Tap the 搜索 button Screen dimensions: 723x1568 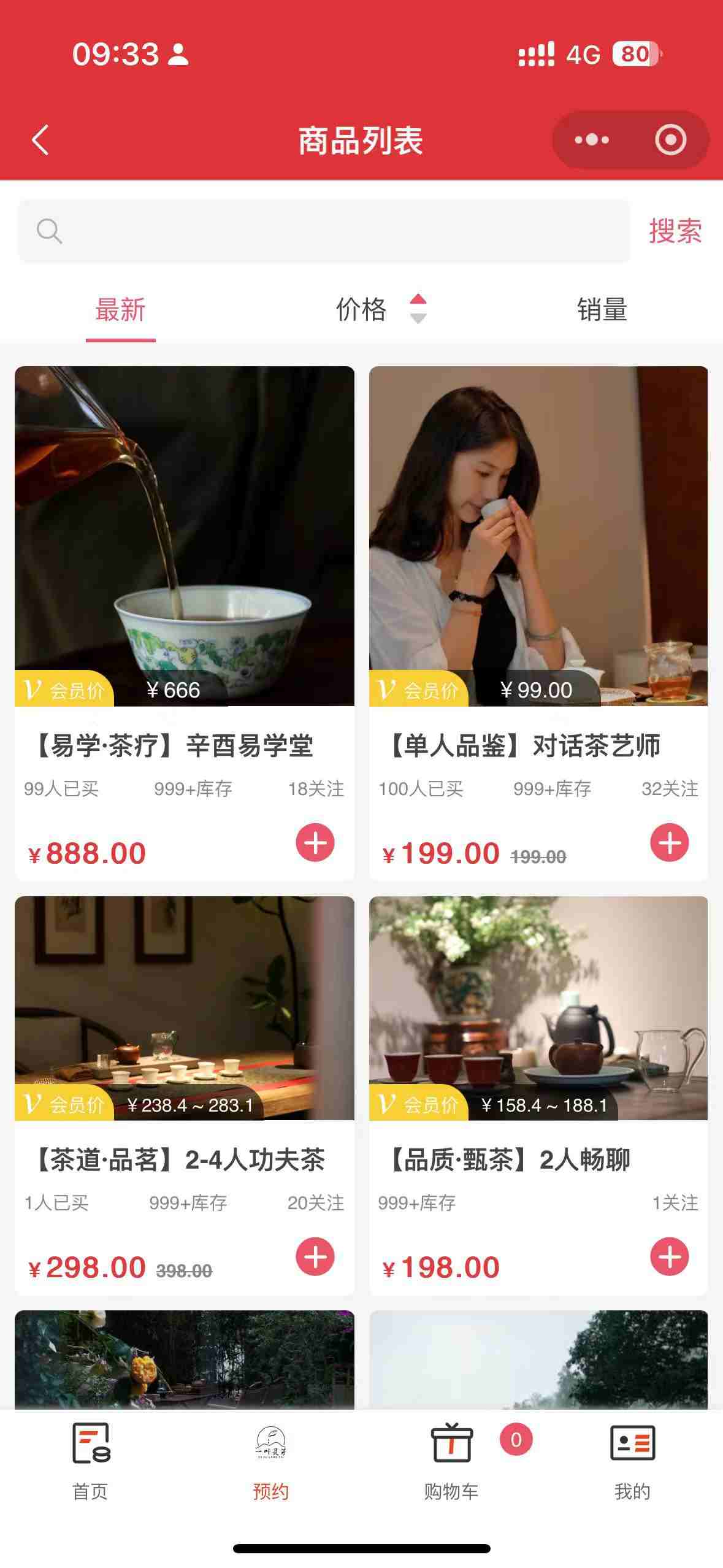coord(675,231)
